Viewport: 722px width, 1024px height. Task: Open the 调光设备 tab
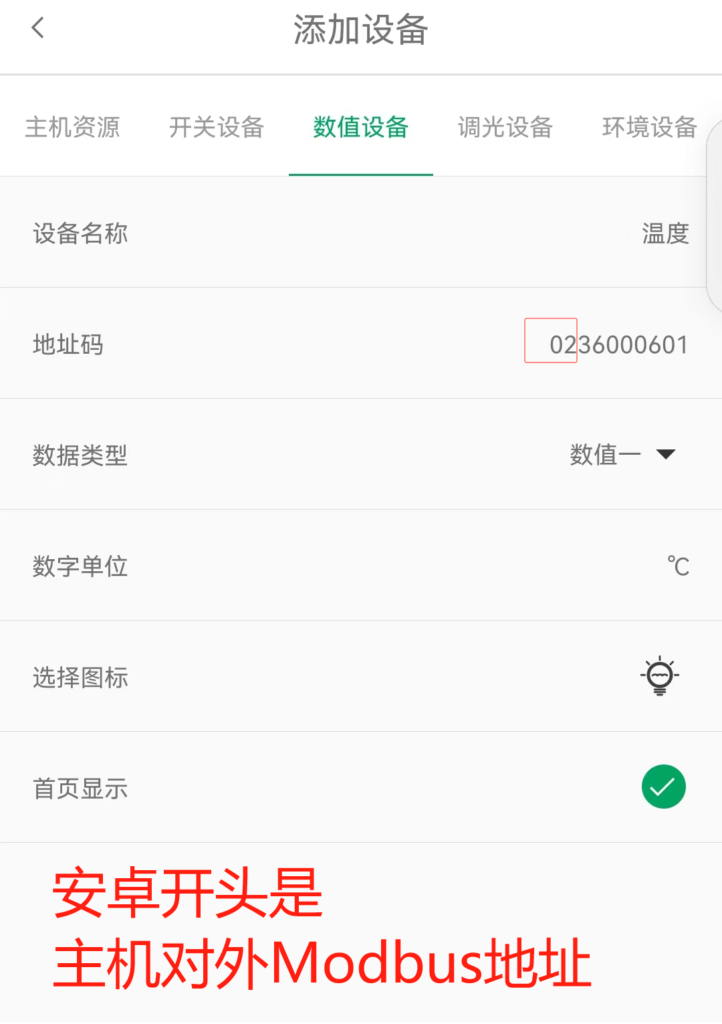click(x=505, y=127)
